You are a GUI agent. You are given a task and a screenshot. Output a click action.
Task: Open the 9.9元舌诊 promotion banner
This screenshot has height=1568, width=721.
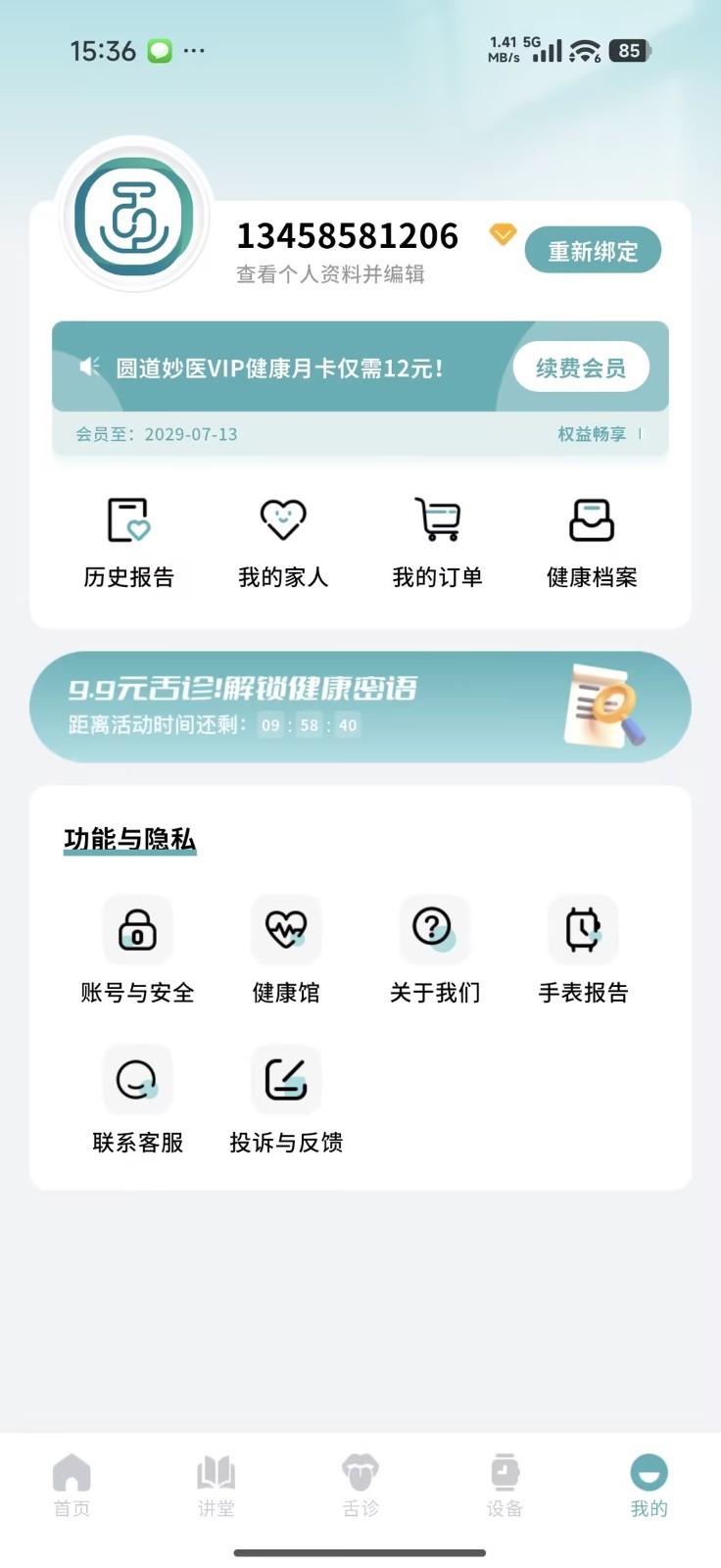pos(360,707)
